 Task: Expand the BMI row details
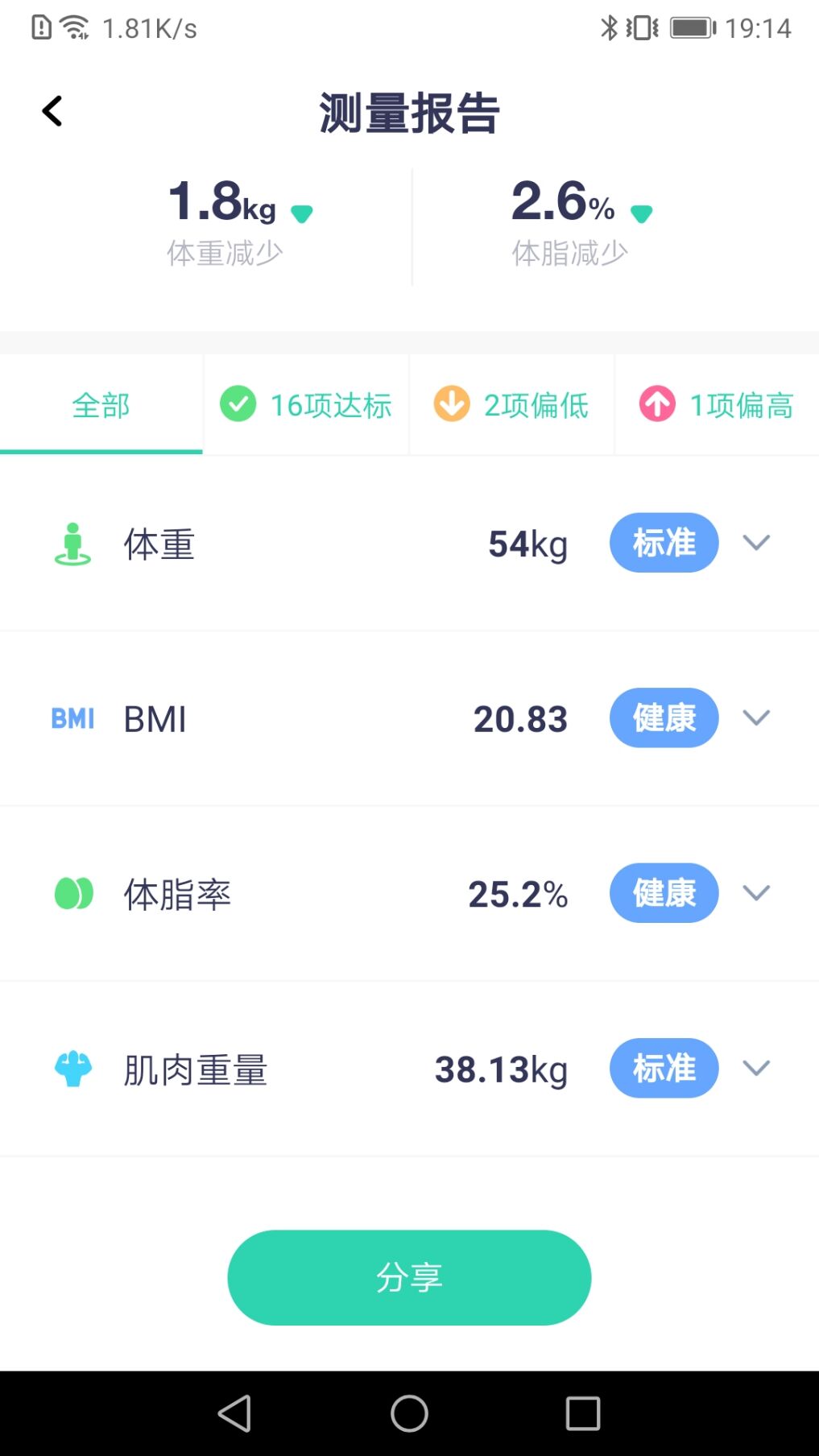click(756, 718)
